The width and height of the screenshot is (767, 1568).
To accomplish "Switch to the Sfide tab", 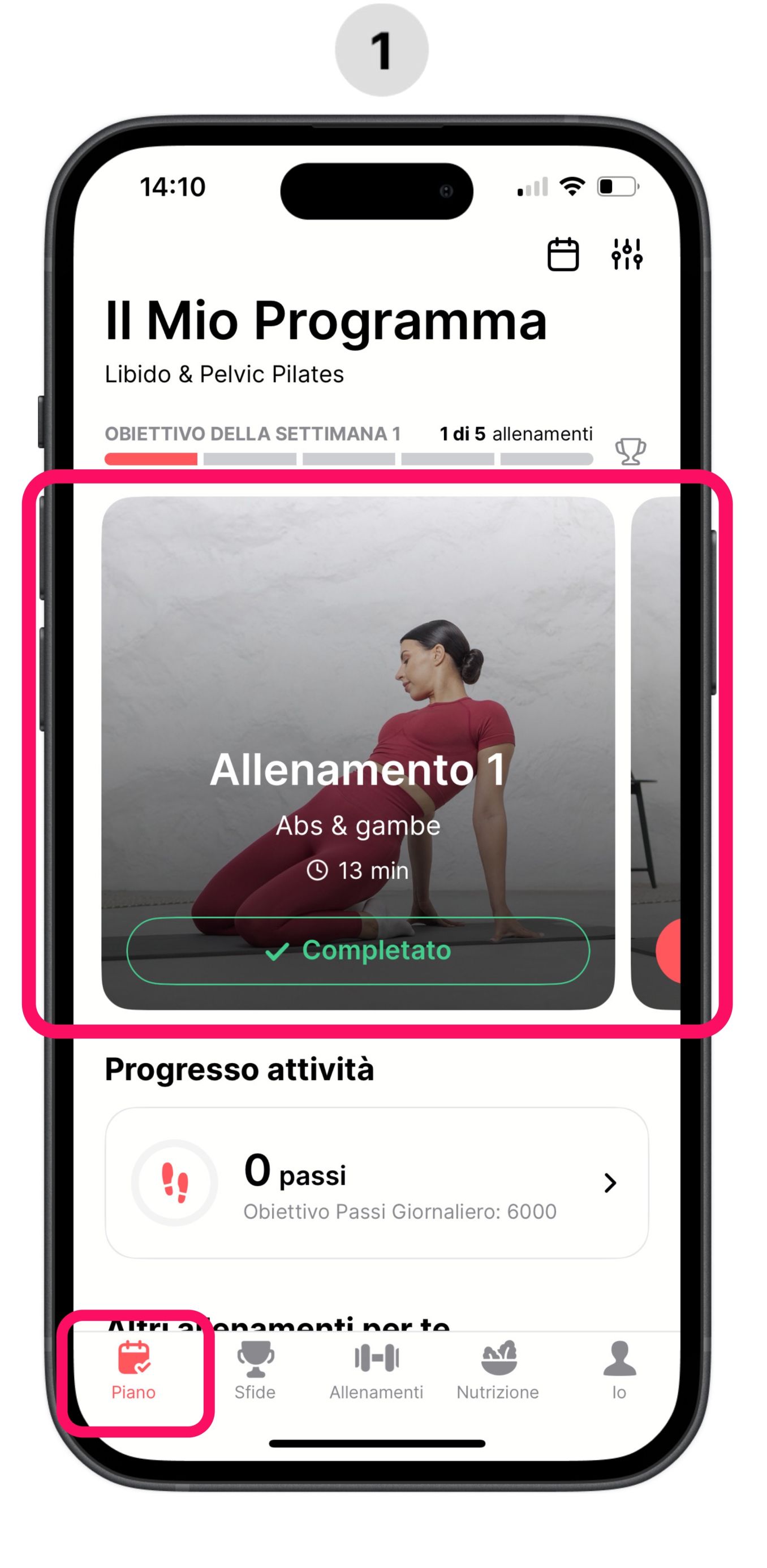I will pyautogui.click(x=255, y=1370).
